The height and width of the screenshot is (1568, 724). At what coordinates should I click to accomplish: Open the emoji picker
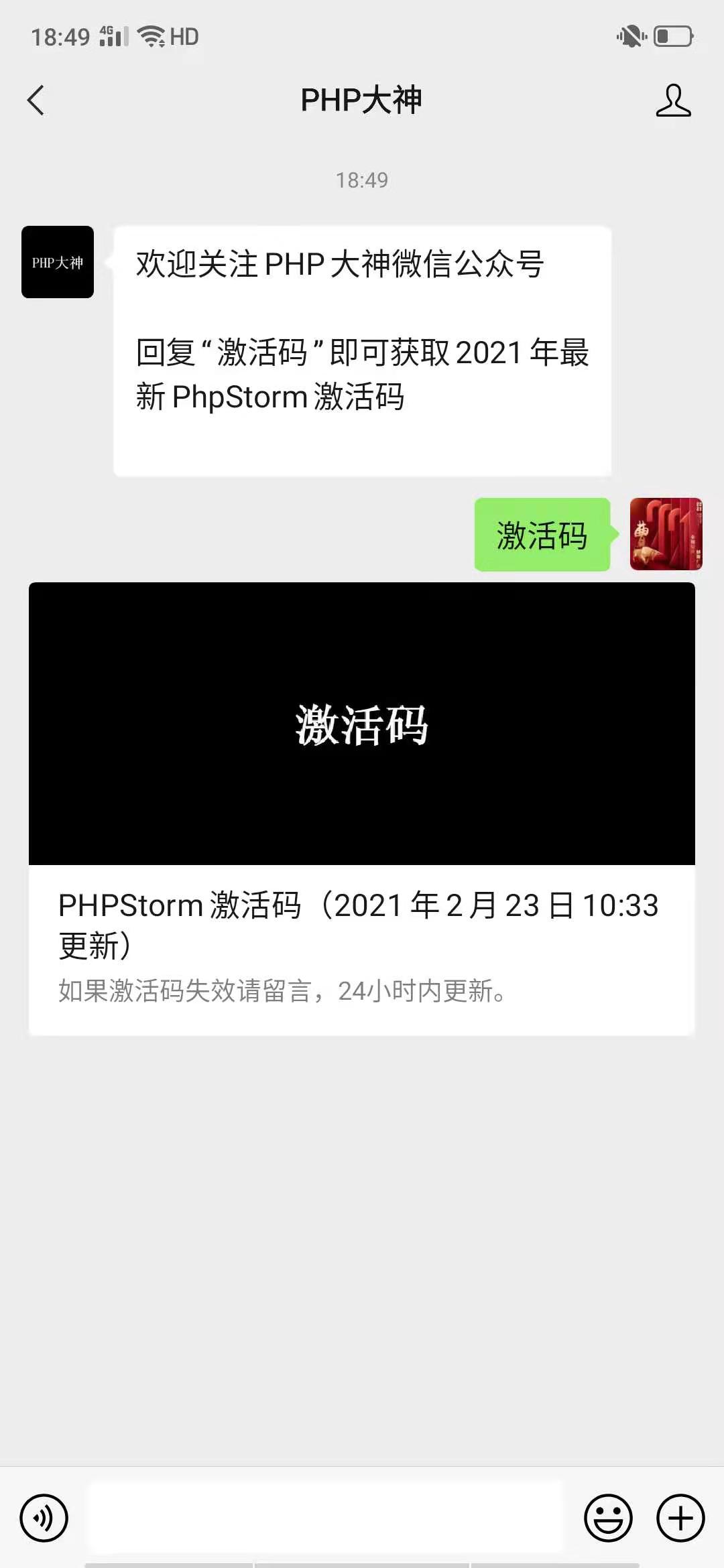[x=608, y=1518]
